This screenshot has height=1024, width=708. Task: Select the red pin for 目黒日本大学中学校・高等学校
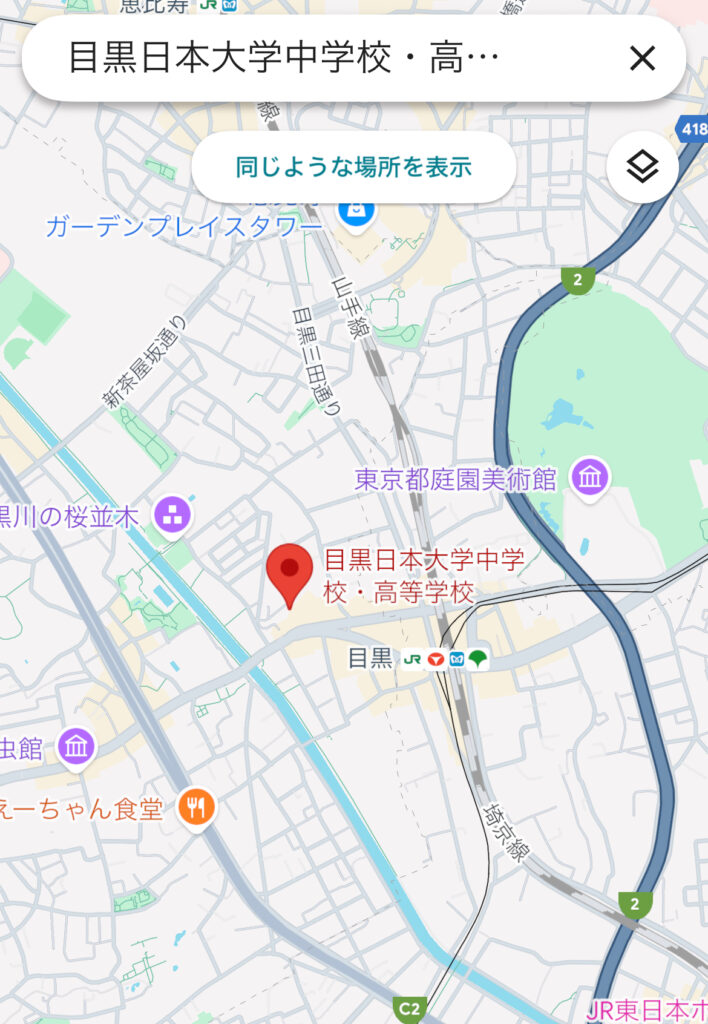pos(290,573)
